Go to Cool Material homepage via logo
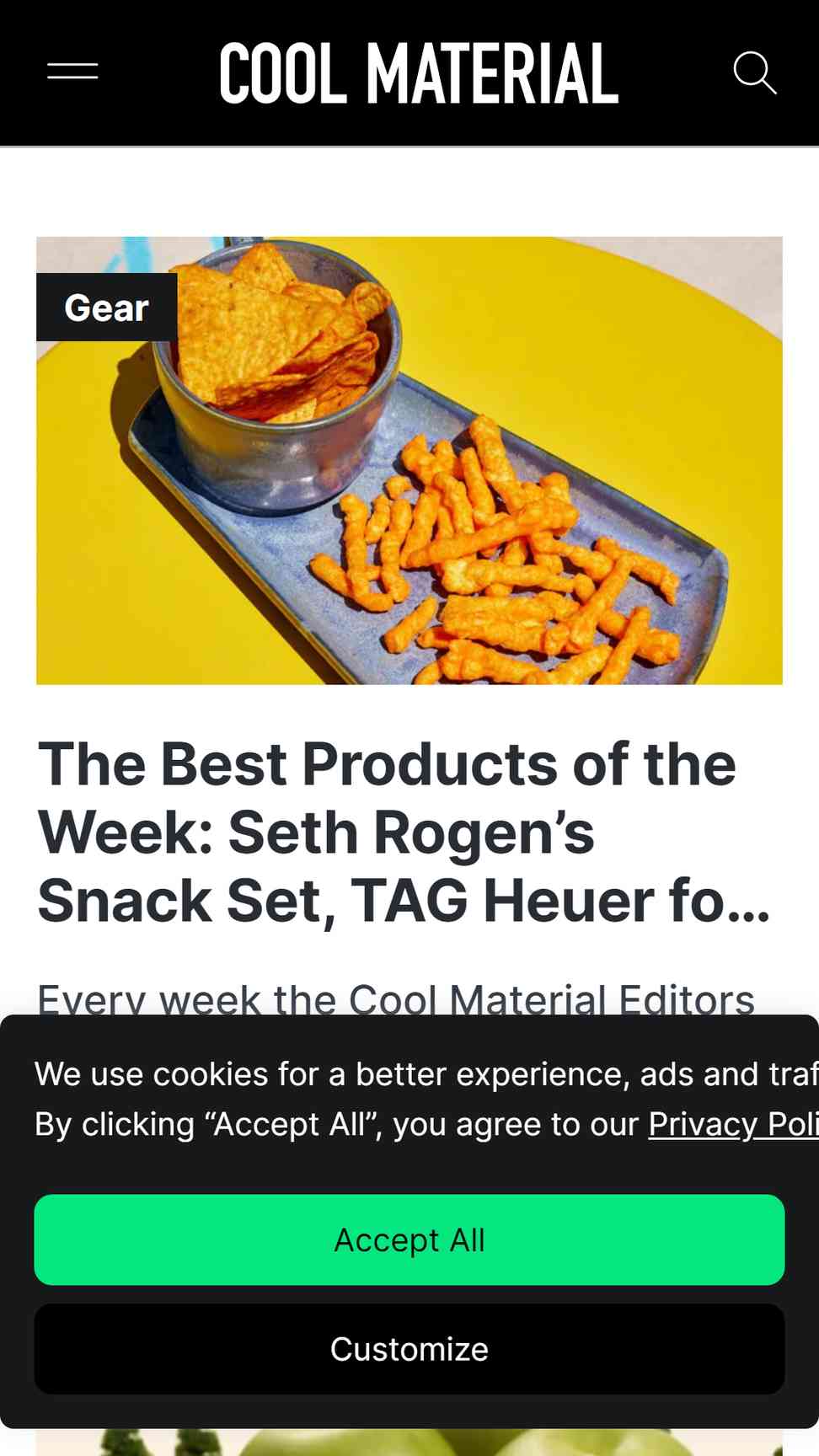The width and height of the screenshot is (819, 1456). [419, 74]
